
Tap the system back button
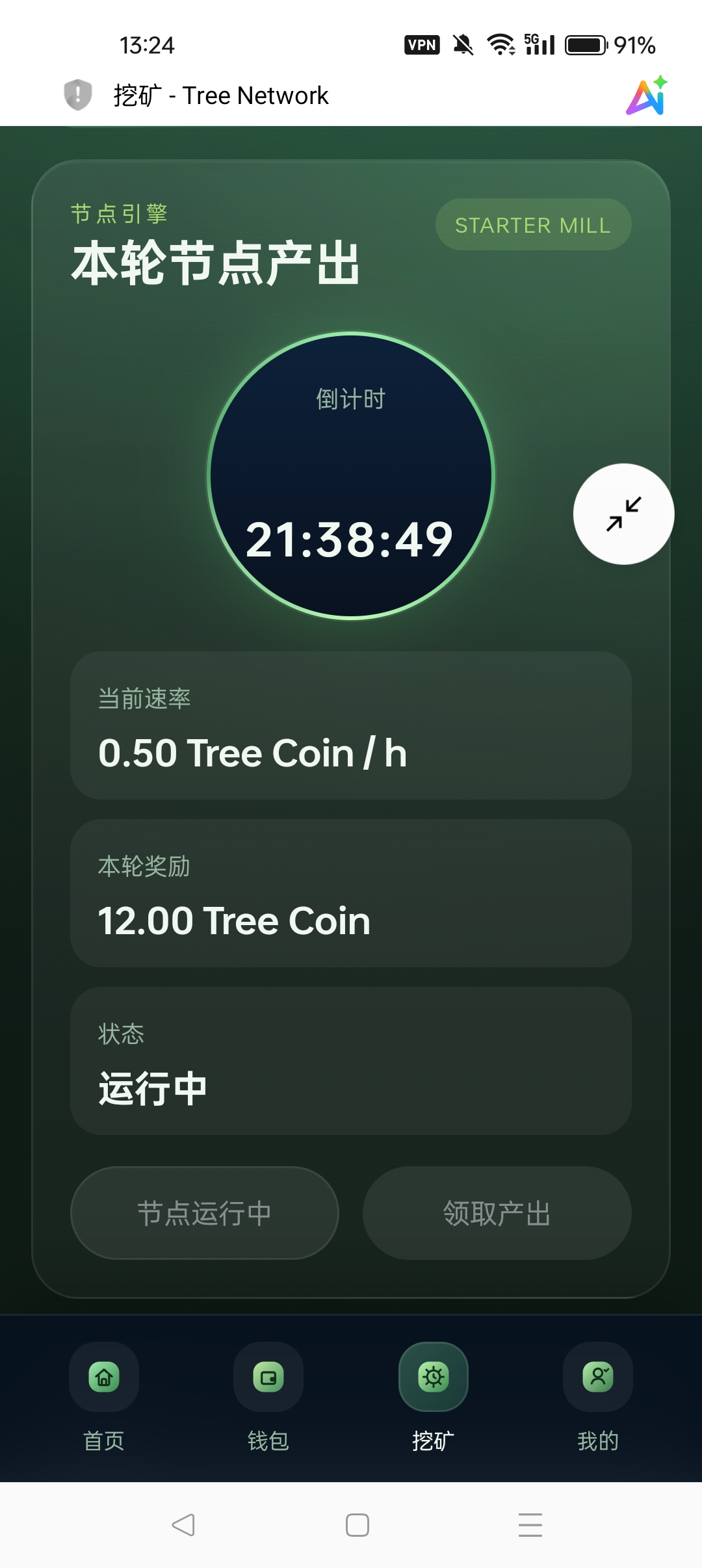[x=183, y=1525]
